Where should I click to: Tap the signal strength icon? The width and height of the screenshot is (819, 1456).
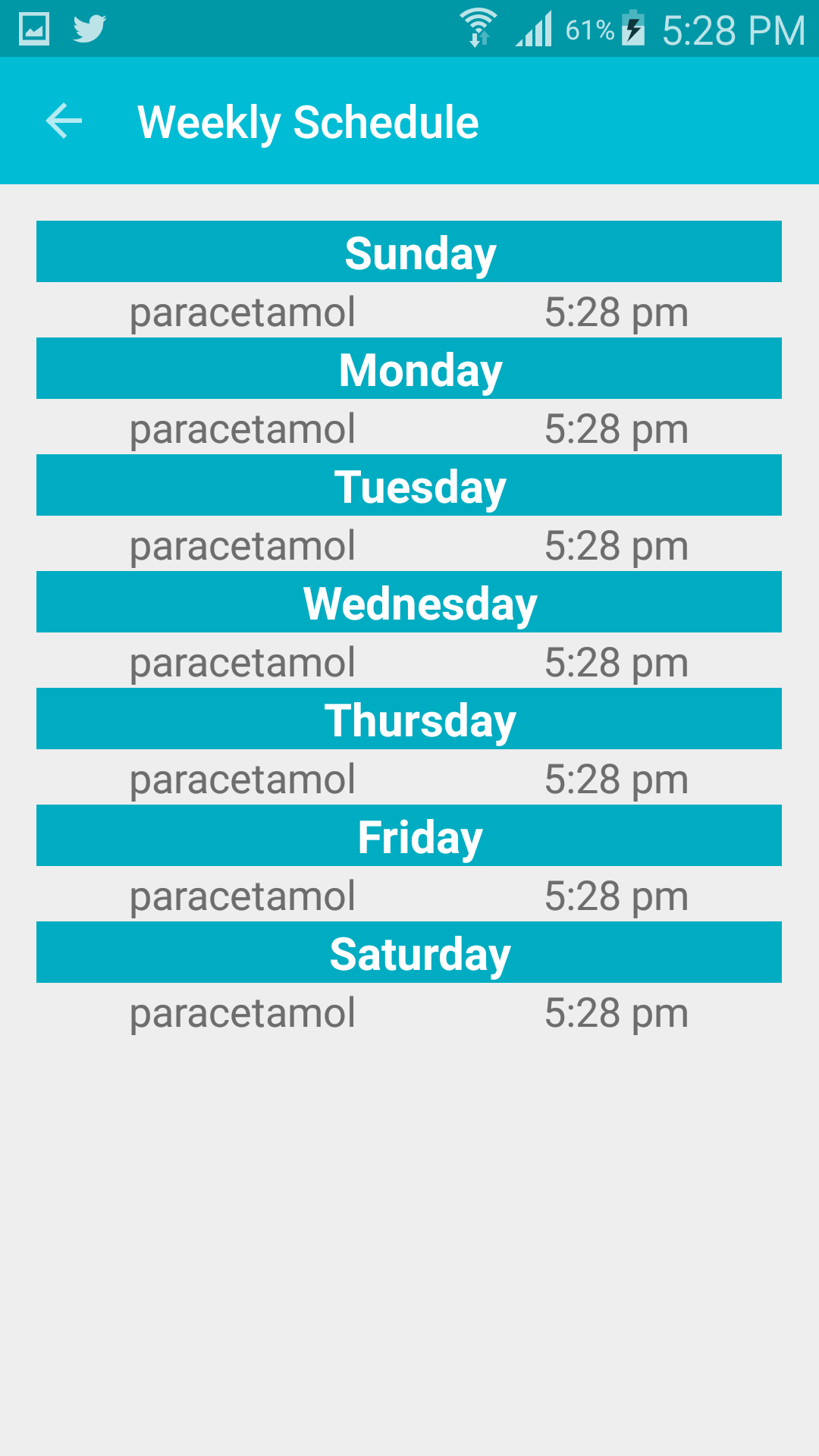[x=535, y=29]
